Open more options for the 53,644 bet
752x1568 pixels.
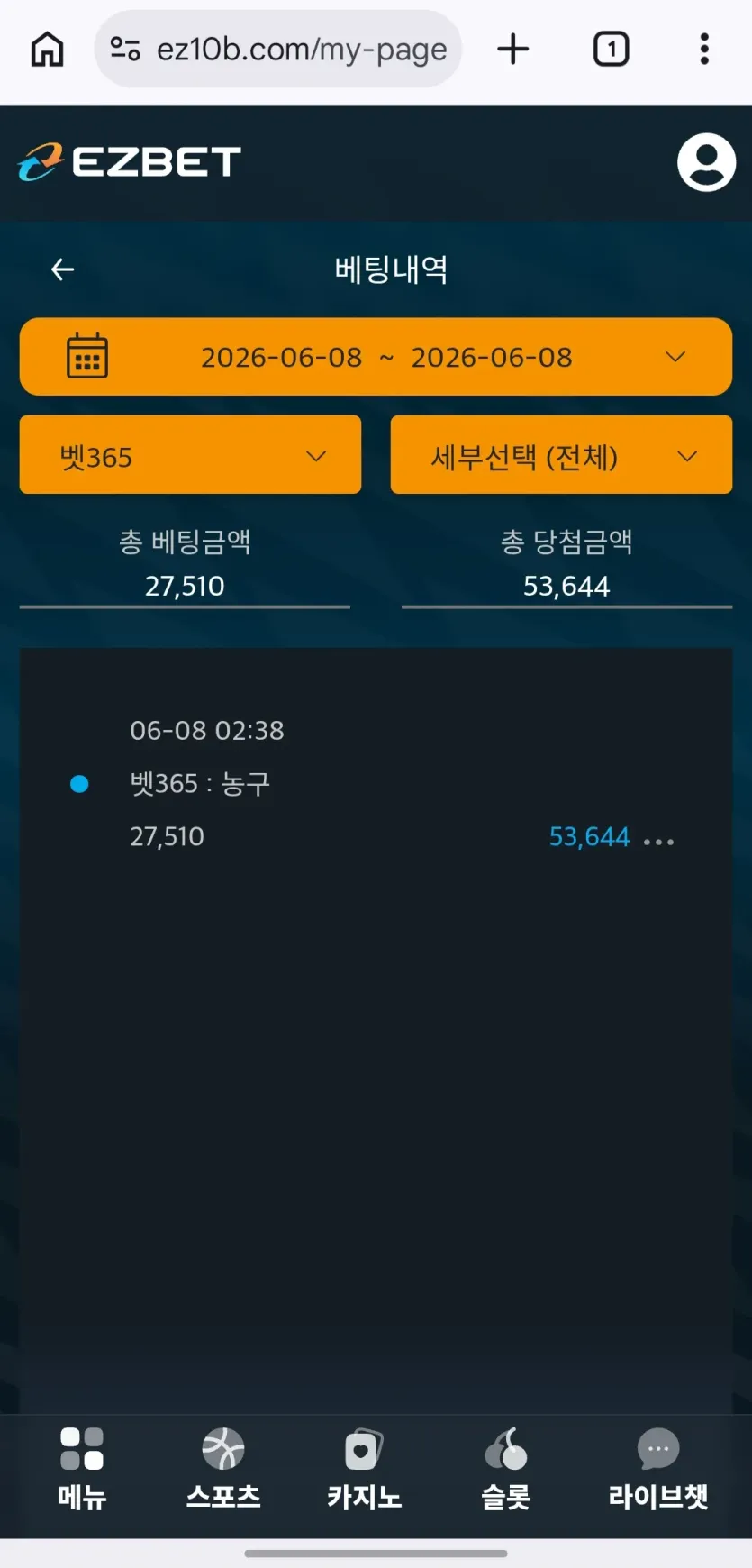(658, 842)
